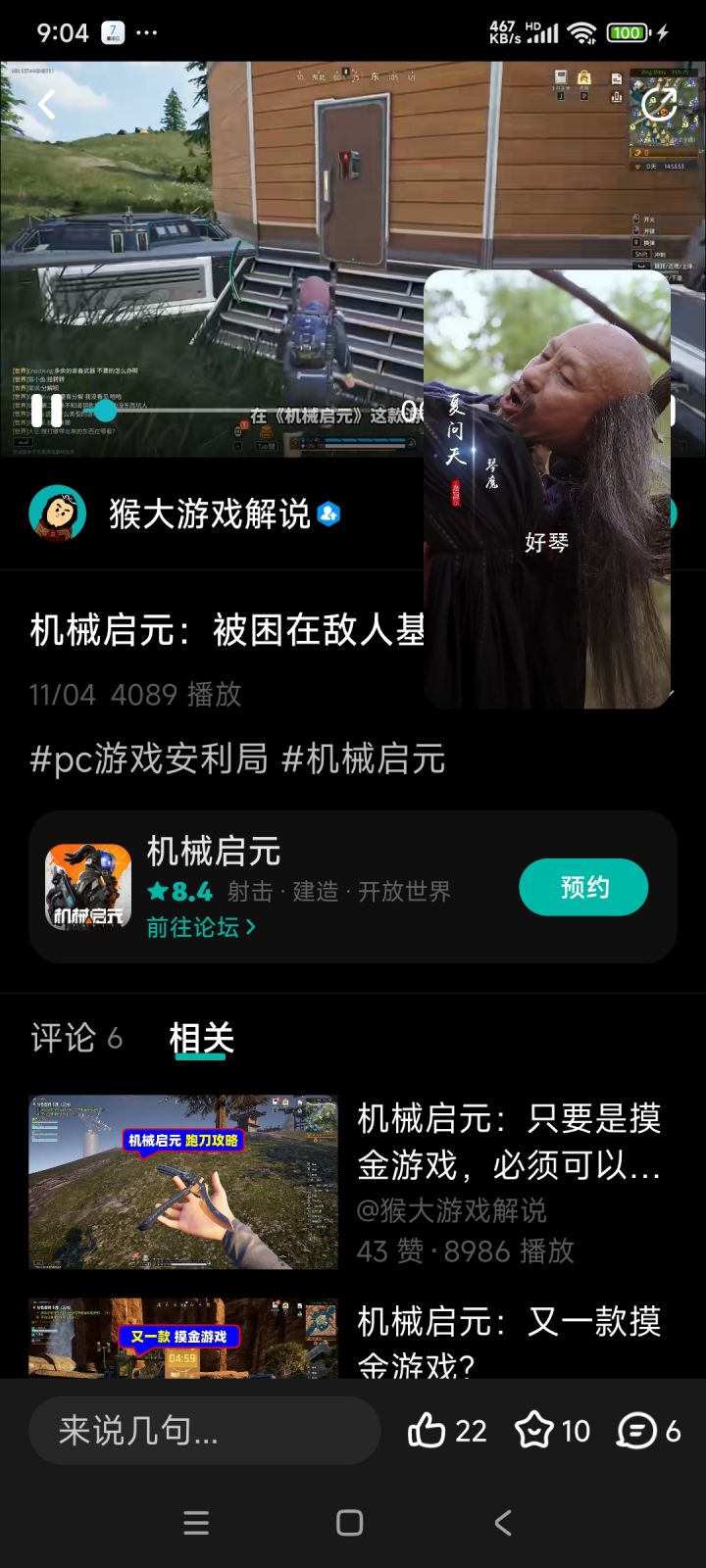Favorite this video with the star icon
This screenshot has height=1568, width=706.
(552, 1431)
